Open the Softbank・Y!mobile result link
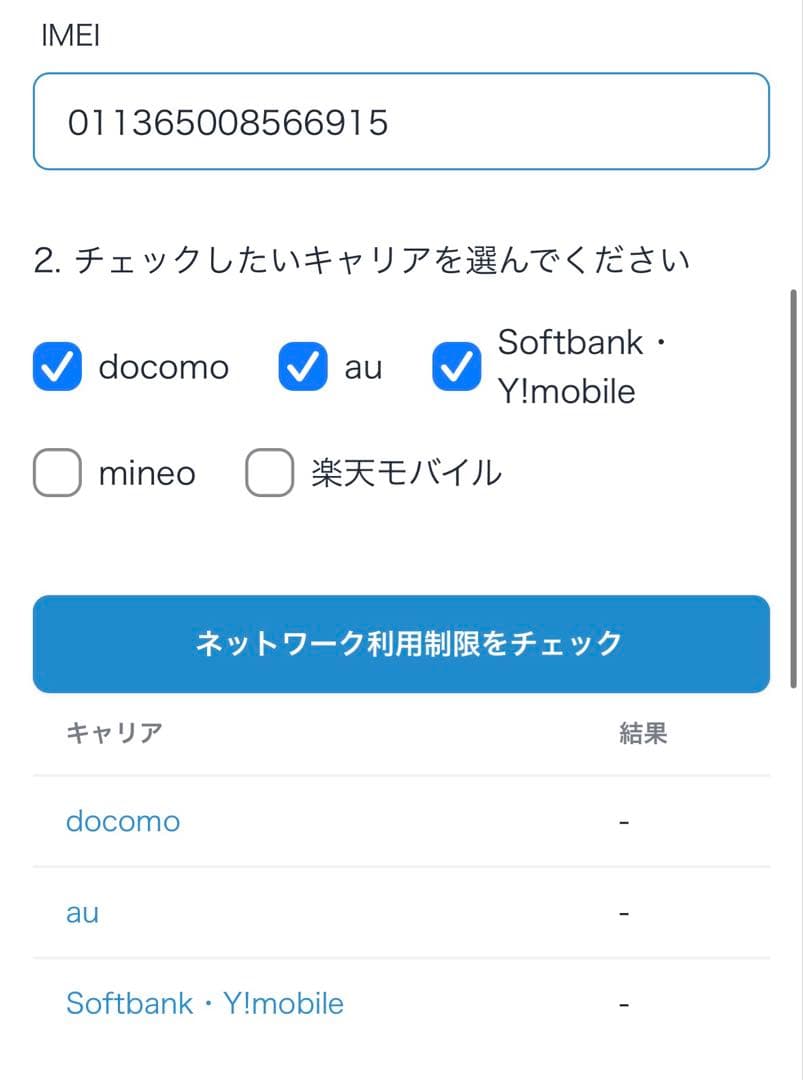This screenshot has width=803, height=1080. click(x=204, y=1002)
